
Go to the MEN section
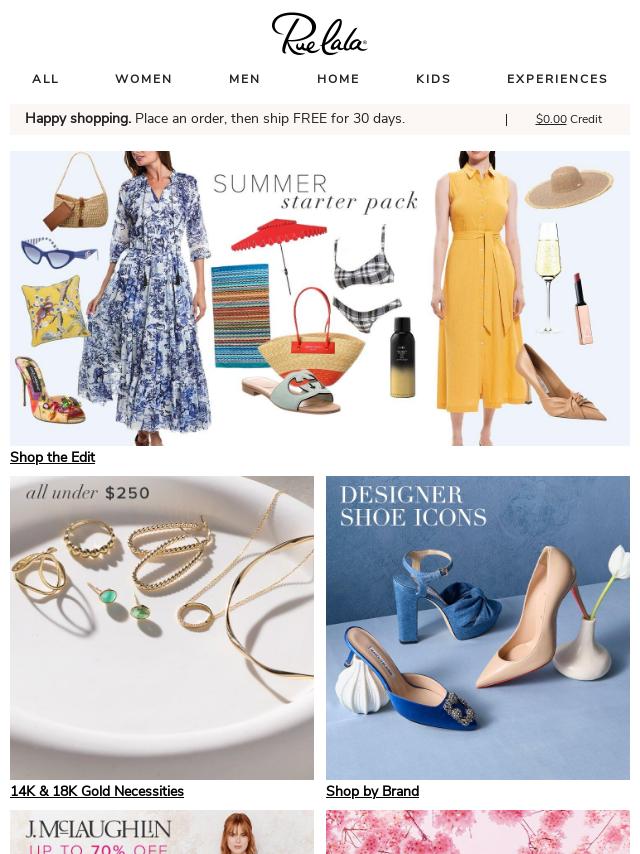[x=244, y=79]
